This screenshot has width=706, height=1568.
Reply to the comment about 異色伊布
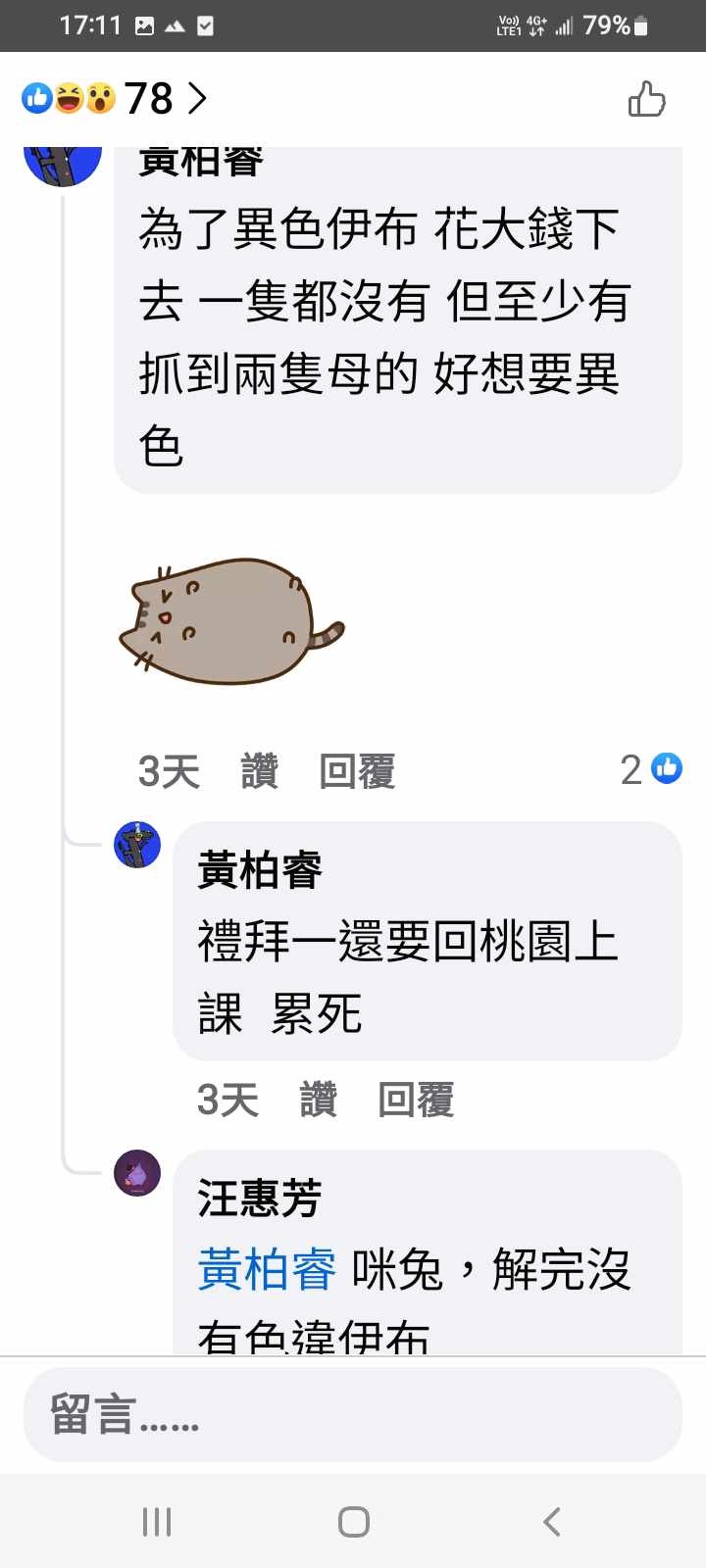coord(357,771)
